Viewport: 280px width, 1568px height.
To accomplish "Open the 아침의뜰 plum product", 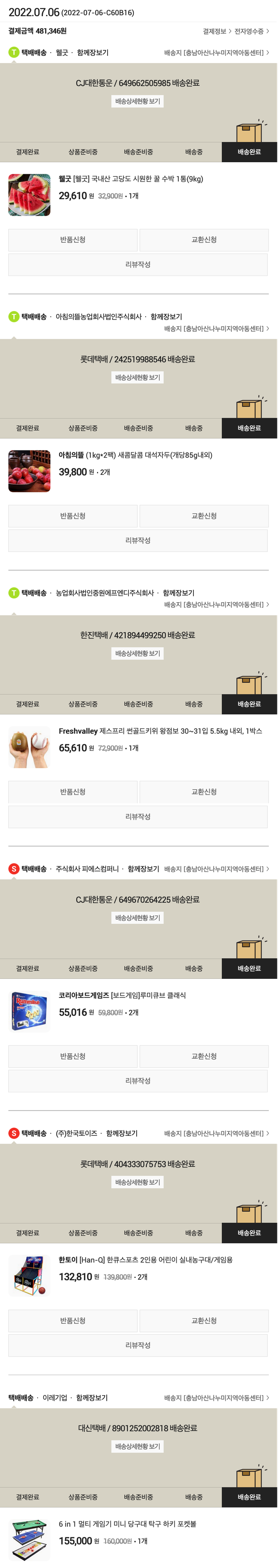I will pyautogui.click(x=136, y=455).
